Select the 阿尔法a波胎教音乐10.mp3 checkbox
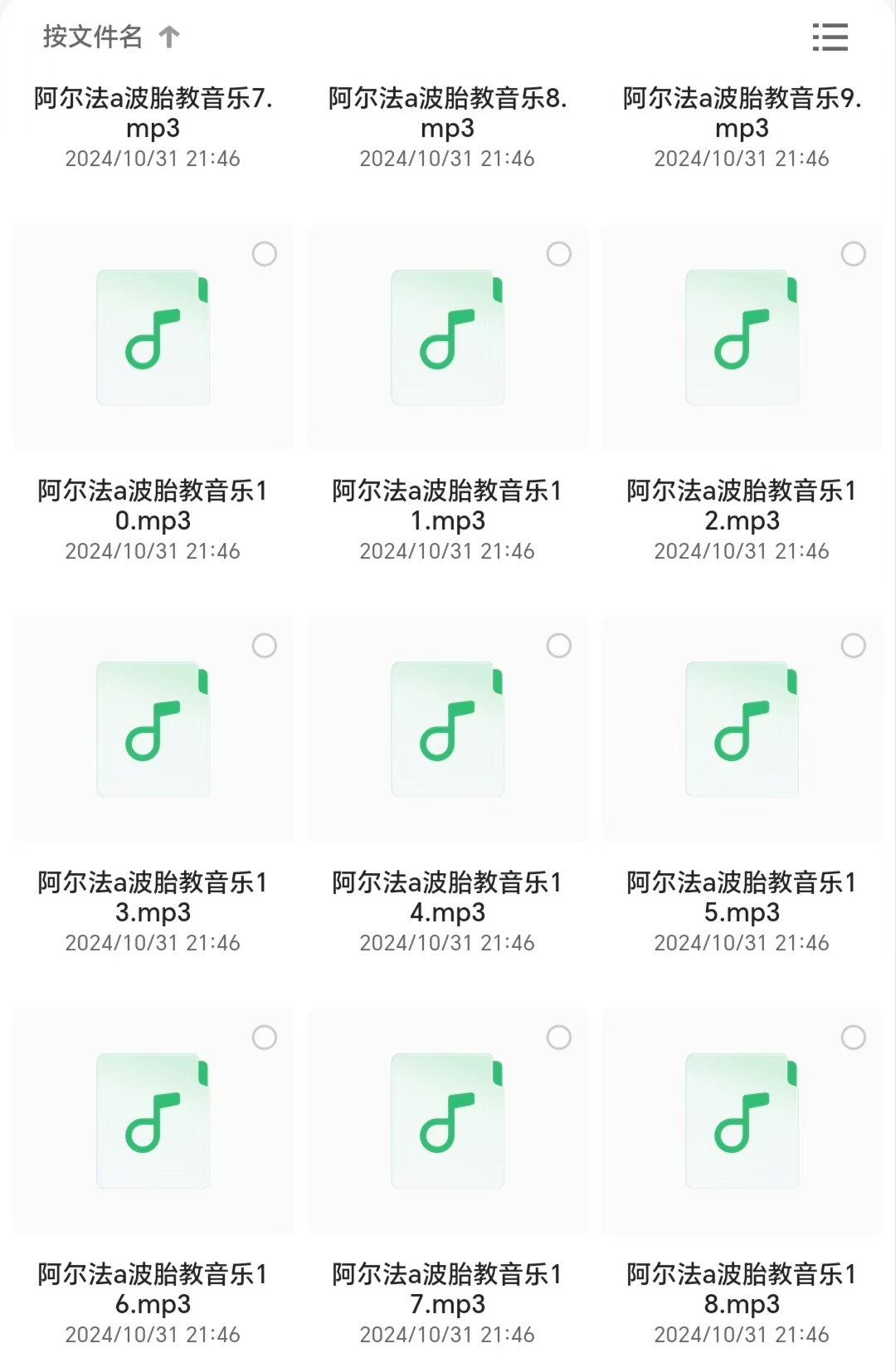This screenshot has height=1372, width=896. pyautogui.click(x=265, y=254)
